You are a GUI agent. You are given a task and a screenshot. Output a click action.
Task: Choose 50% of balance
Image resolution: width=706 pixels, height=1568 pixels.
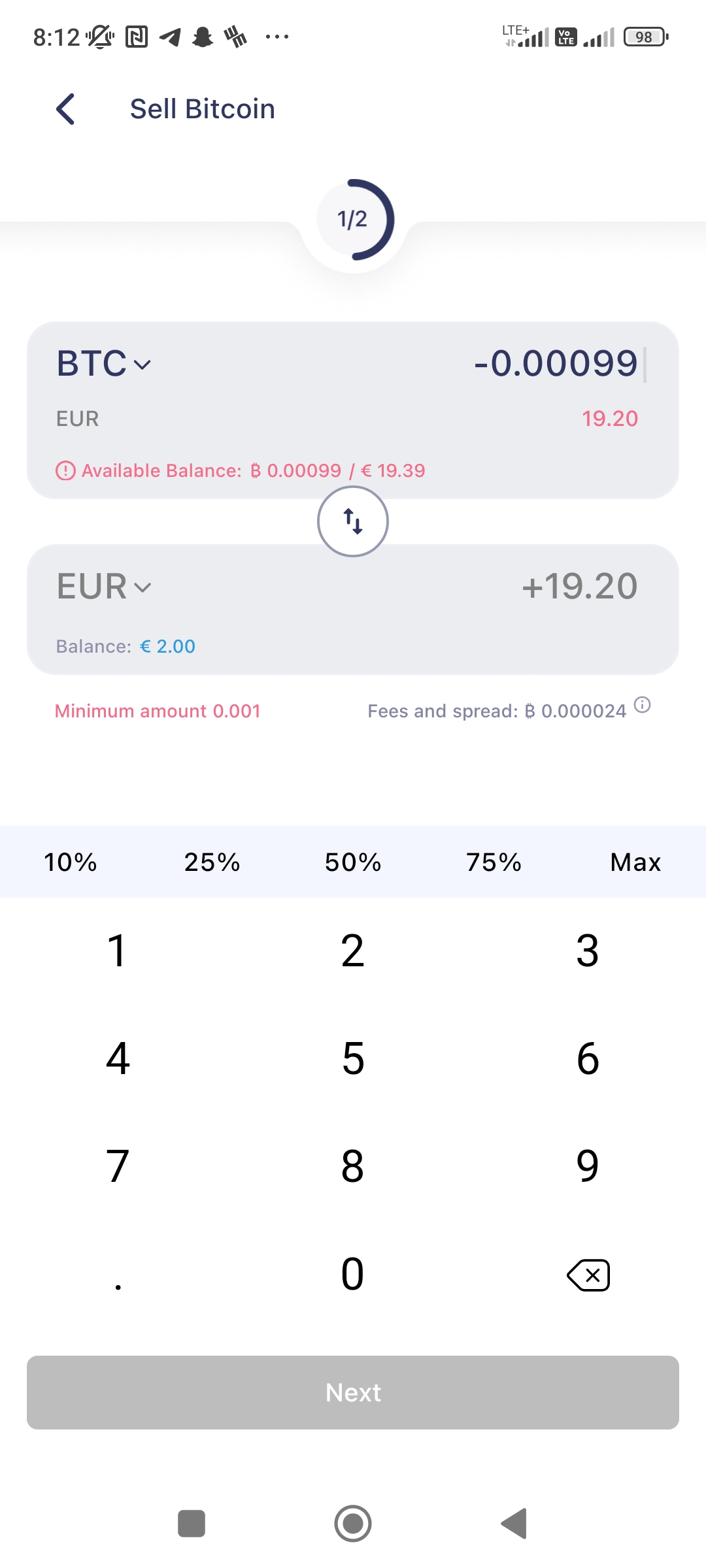click(353, 862)
